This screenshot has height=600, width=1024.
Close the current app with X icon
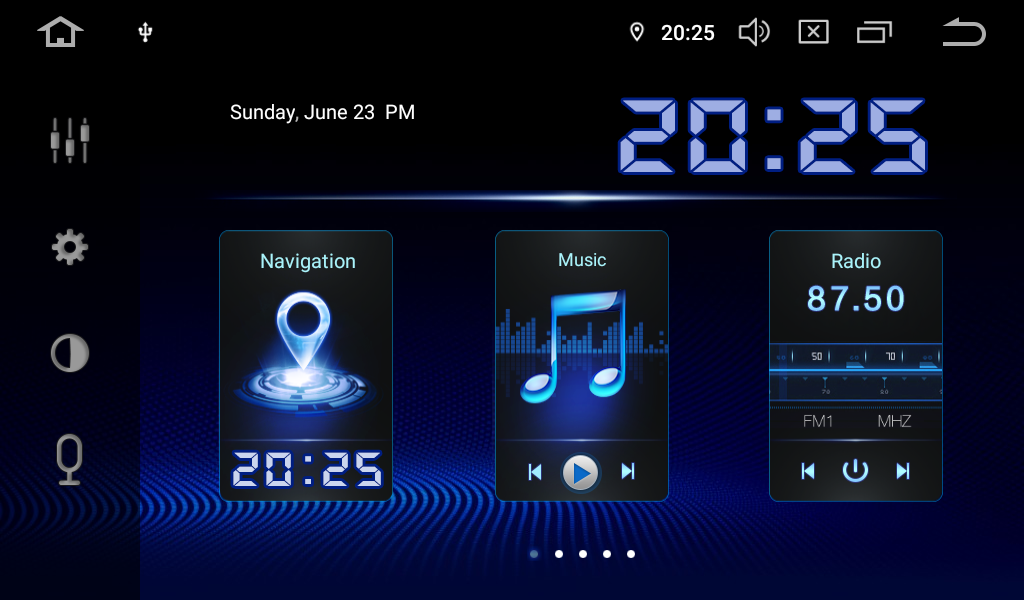pyautogui.click(x=813, y=33)
